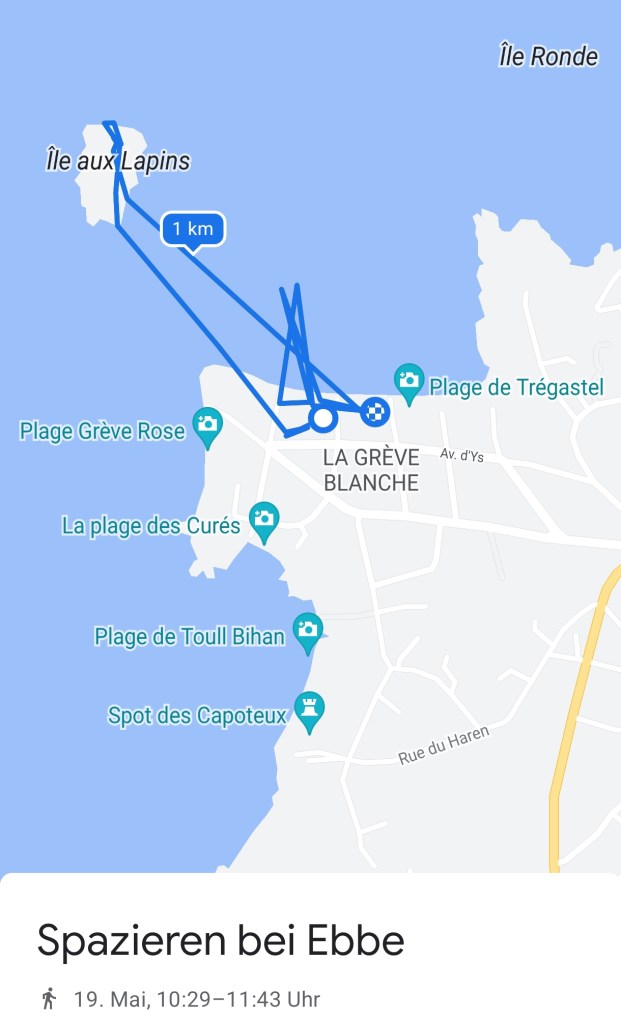Open the Plage de Trégastel photo marker
621x1024 pixels.
(408, 380)
